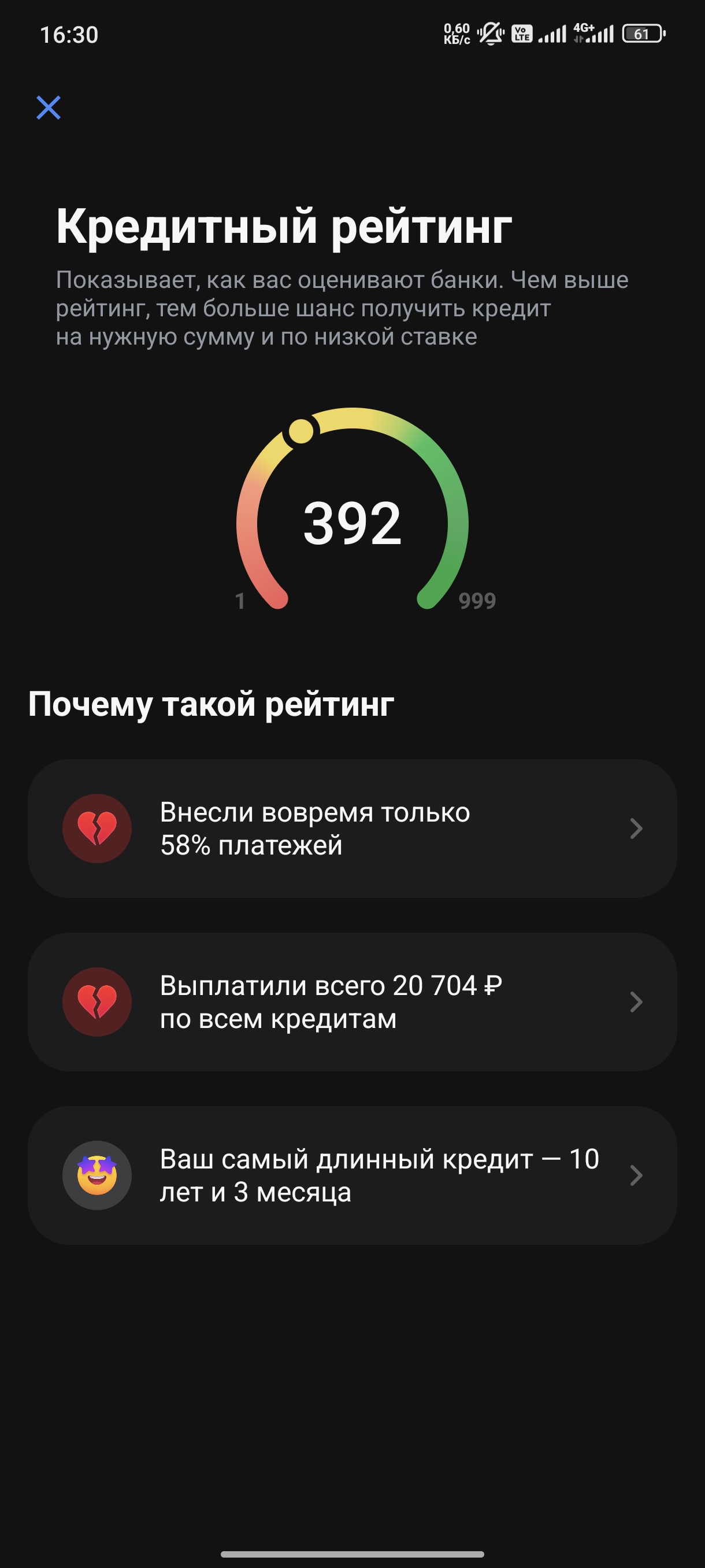Image resolution: width=705 pixels, height=1568 pixels.
Task: Close the credit rating screen
Action: point(49,108)
